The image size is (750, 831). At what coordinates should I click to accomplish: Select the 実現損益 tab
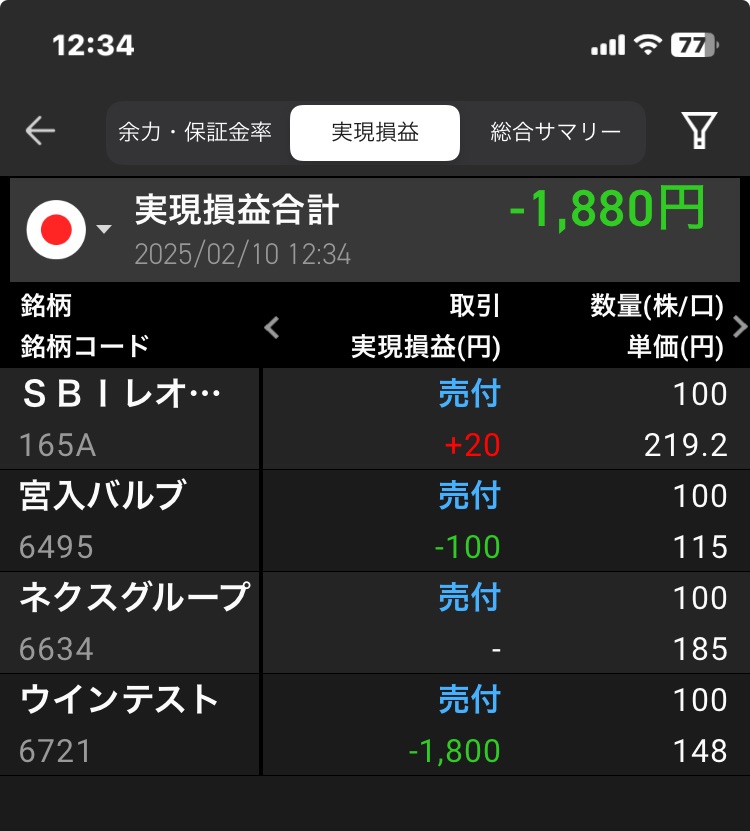(x=375, y=133)
